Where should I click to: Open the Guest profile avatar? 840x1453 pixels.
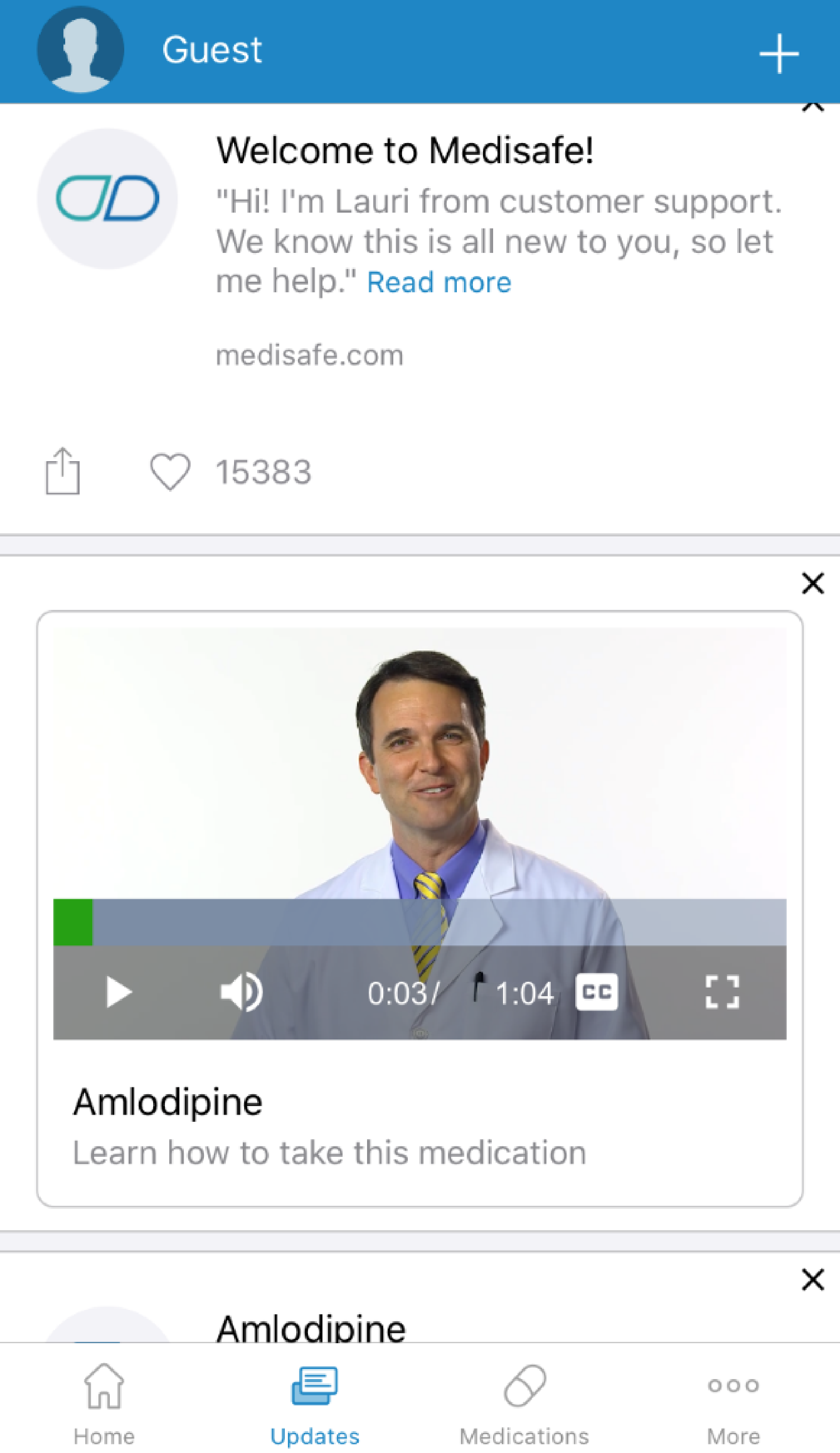80,49
